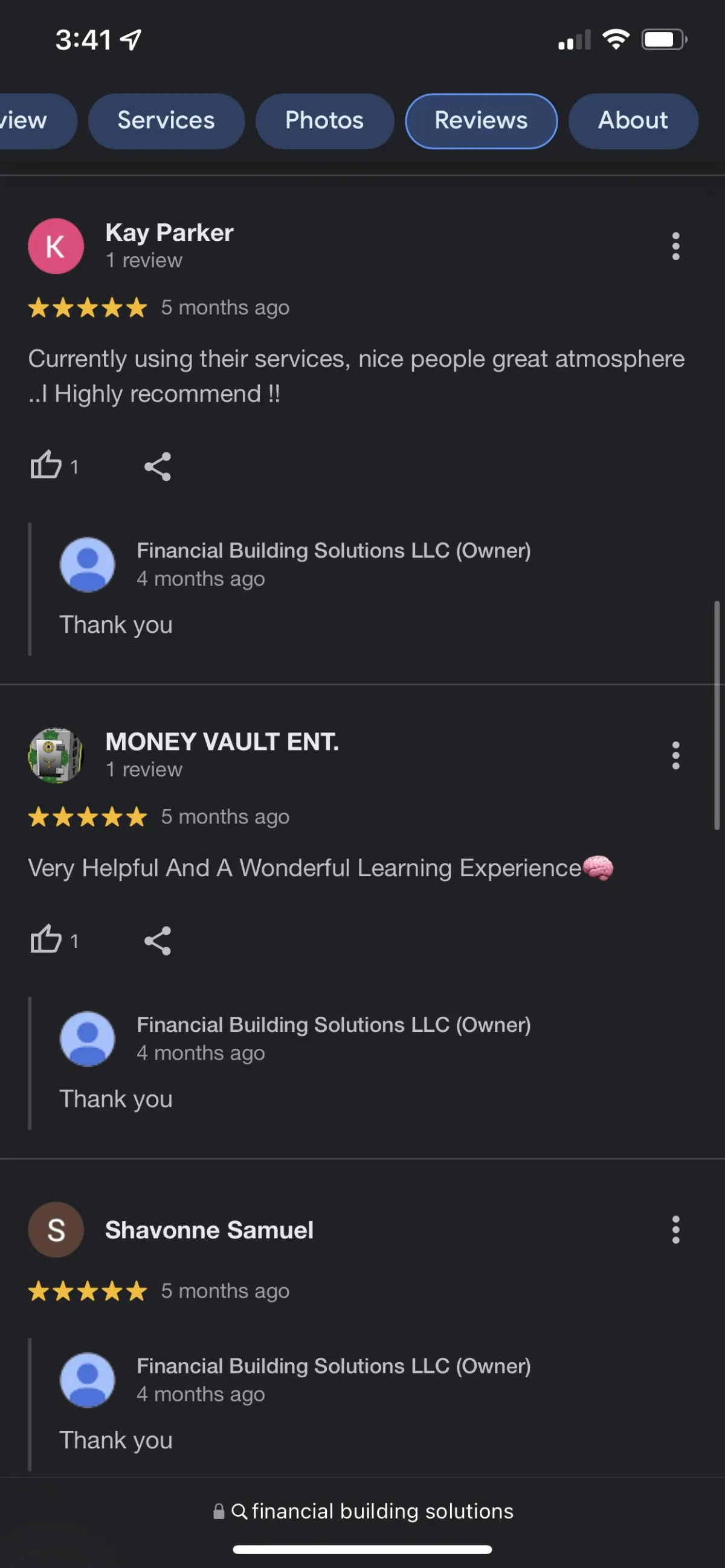Like Kay Parker's review

pyautogui.click(x=47, y=466)
